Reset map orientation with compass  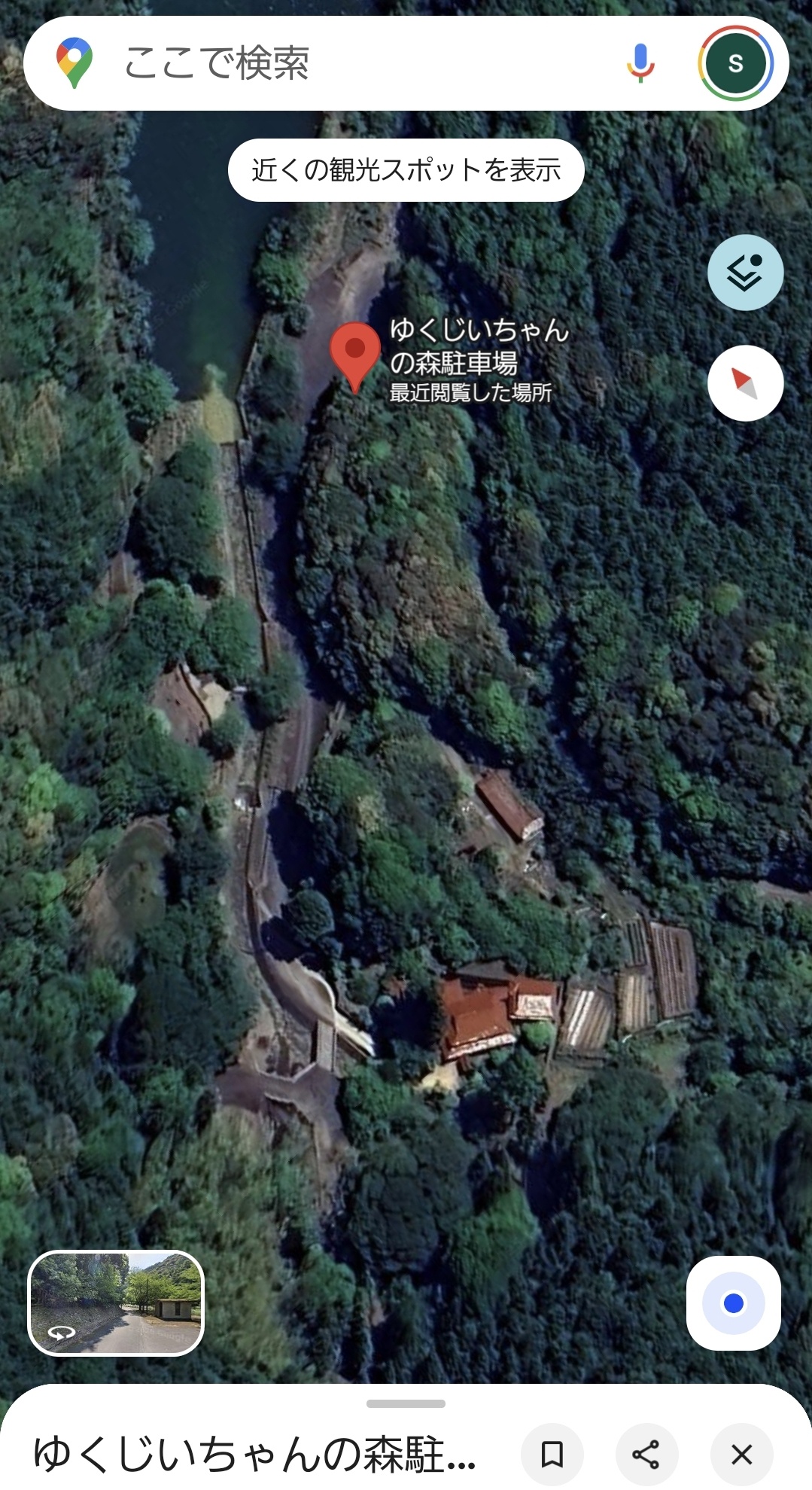[x=744, y=383]
